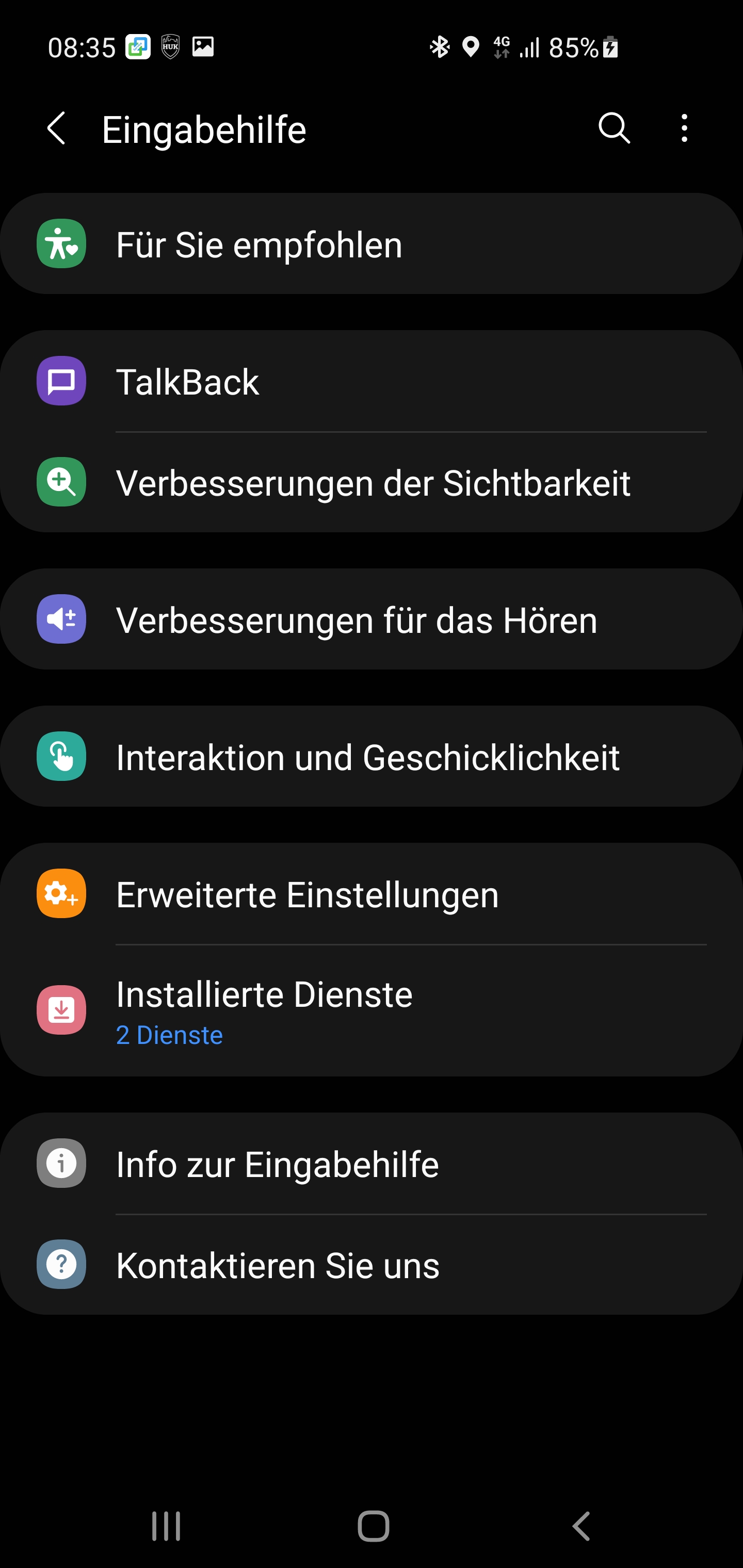The image size is (743, 1568).
Task: Open search in Eingabehilfe settings
Action: (x=614, y=128)
